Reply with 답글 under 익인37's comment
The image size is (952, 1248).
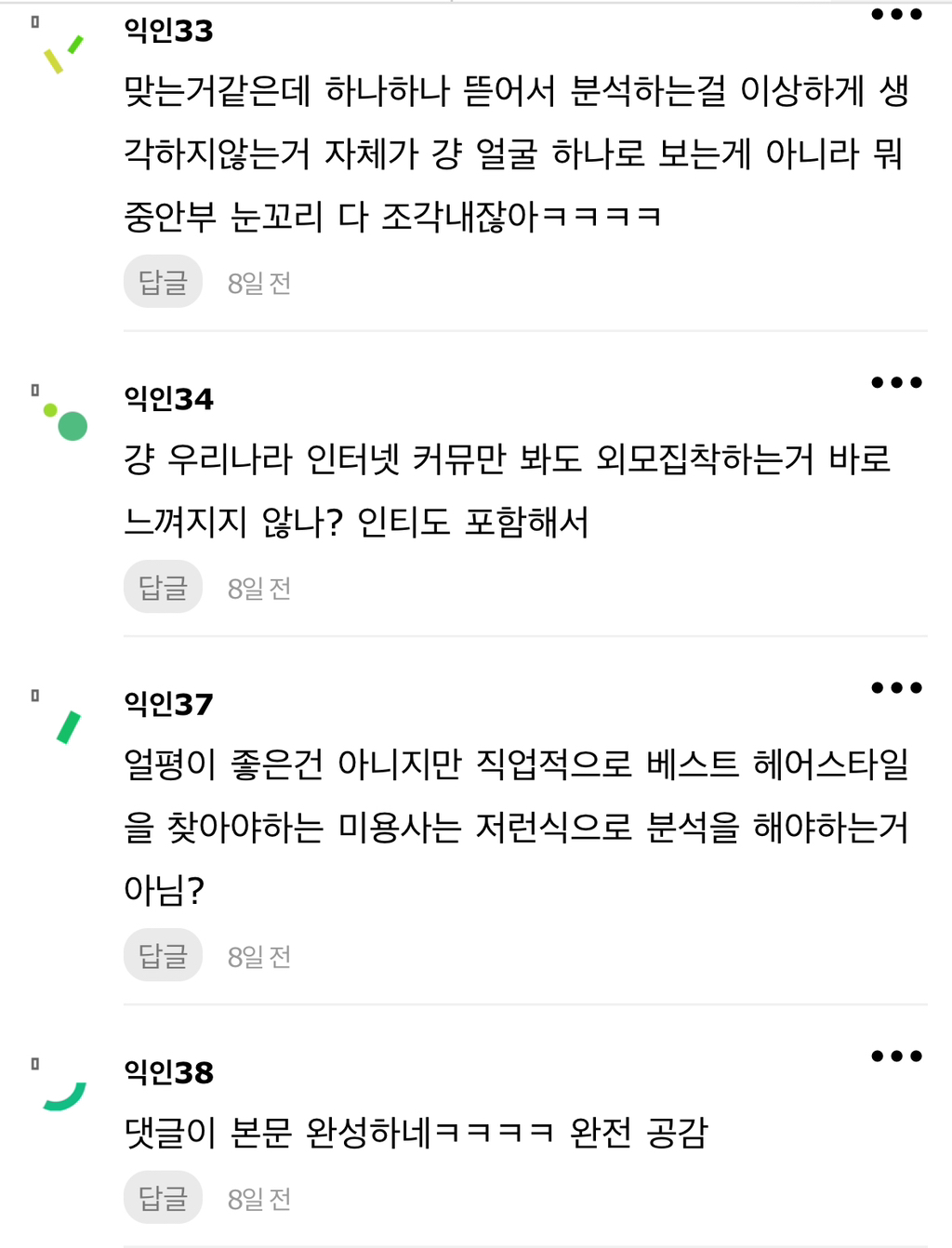point(163,955)
